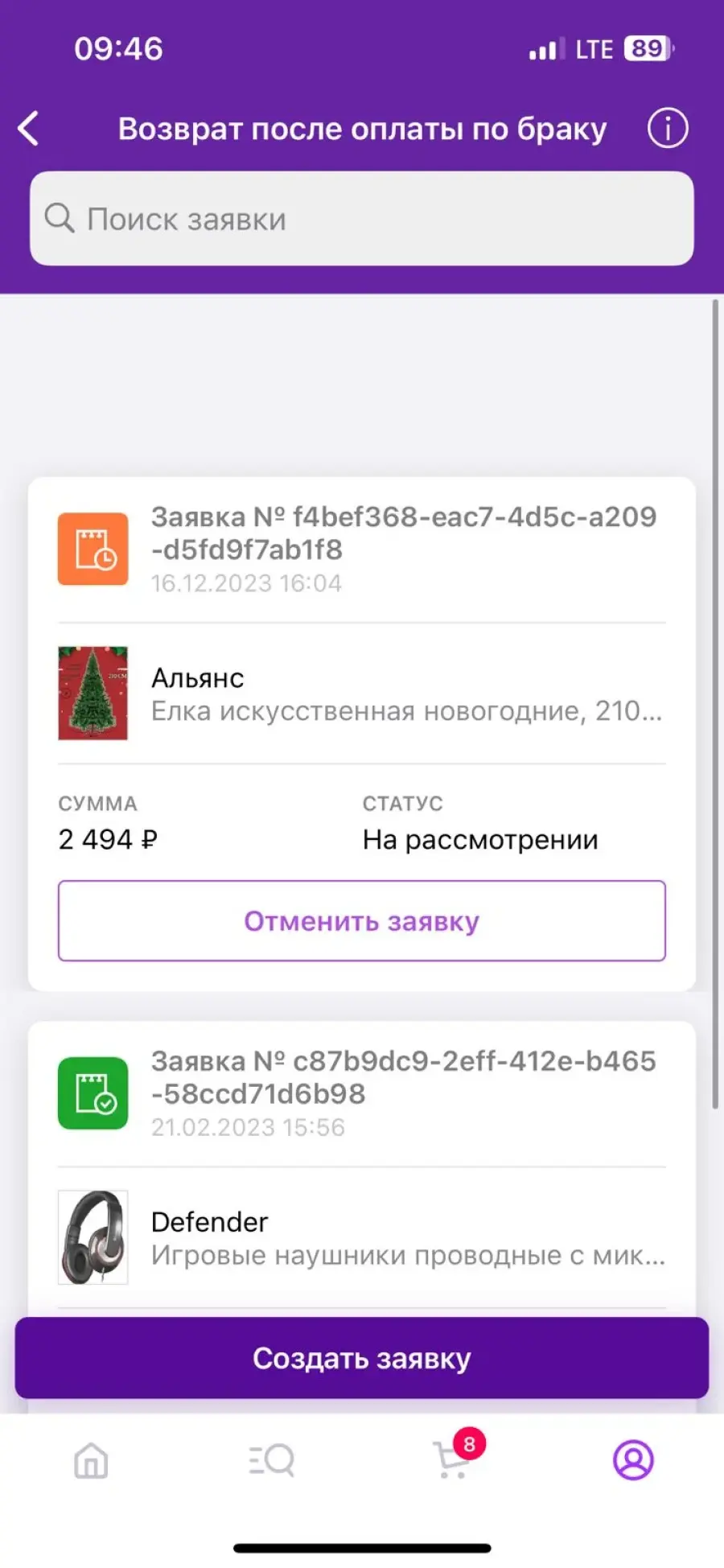Go back using the top arrow
Viewport: 724px width, 1568px height.
tap(29, 129)
